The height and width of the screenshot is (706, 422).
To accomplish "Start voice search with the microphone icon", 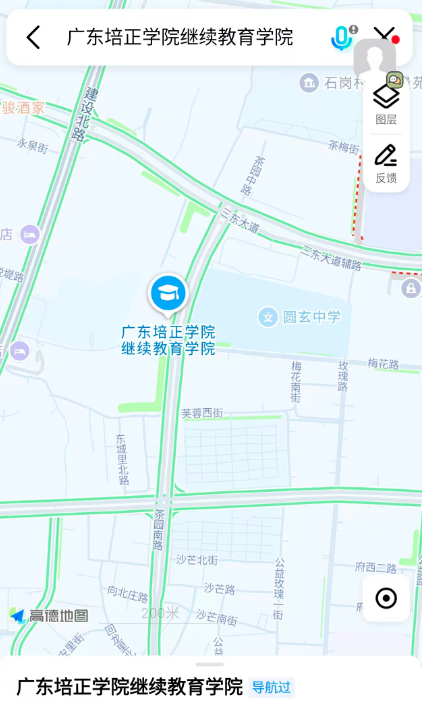I will pyautogui.click(x=341, y=37).
